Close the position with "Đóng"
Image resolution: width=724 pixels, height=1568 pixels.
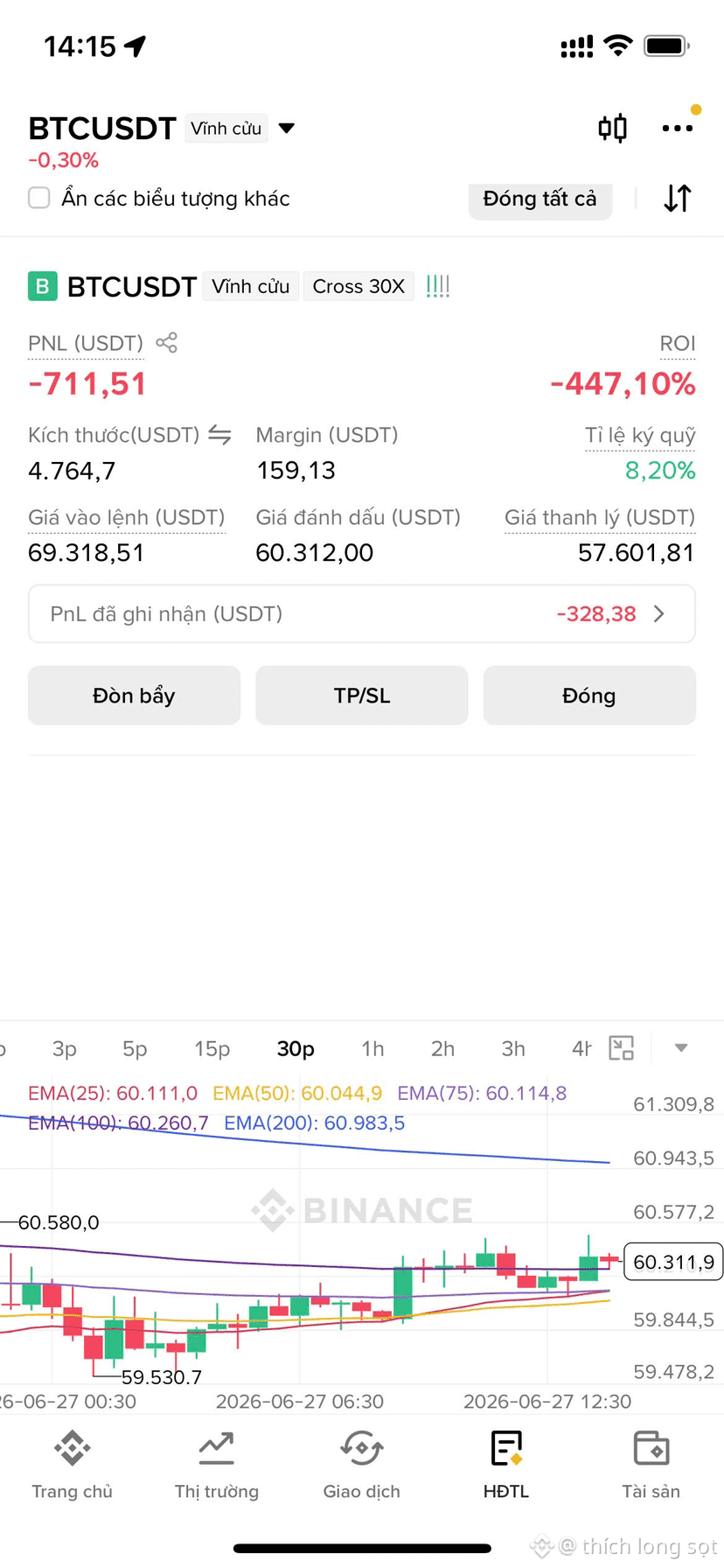pos(589,696)
